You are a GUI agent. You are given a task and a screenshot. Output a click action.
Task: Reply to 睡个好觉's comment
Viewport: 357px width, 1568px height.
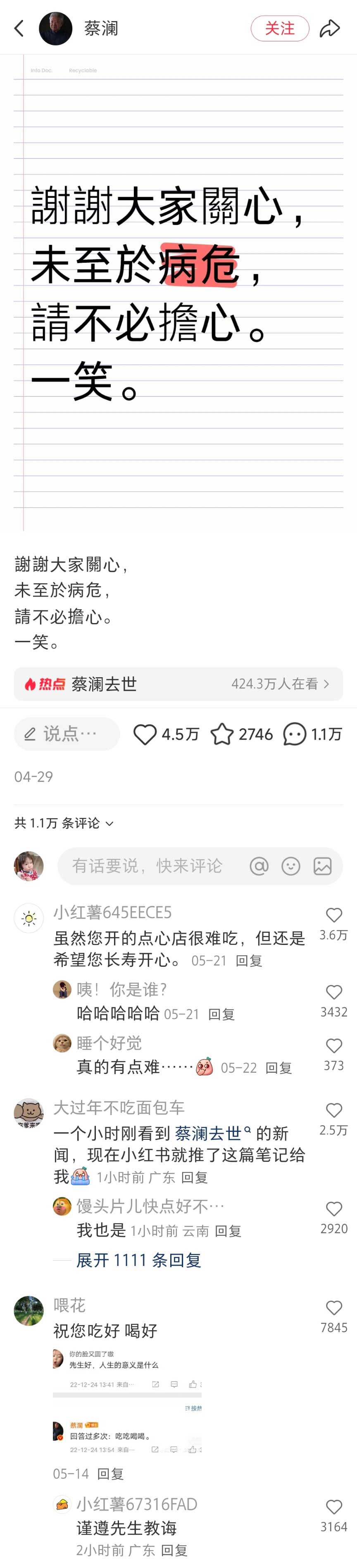tap(278, 1068)
